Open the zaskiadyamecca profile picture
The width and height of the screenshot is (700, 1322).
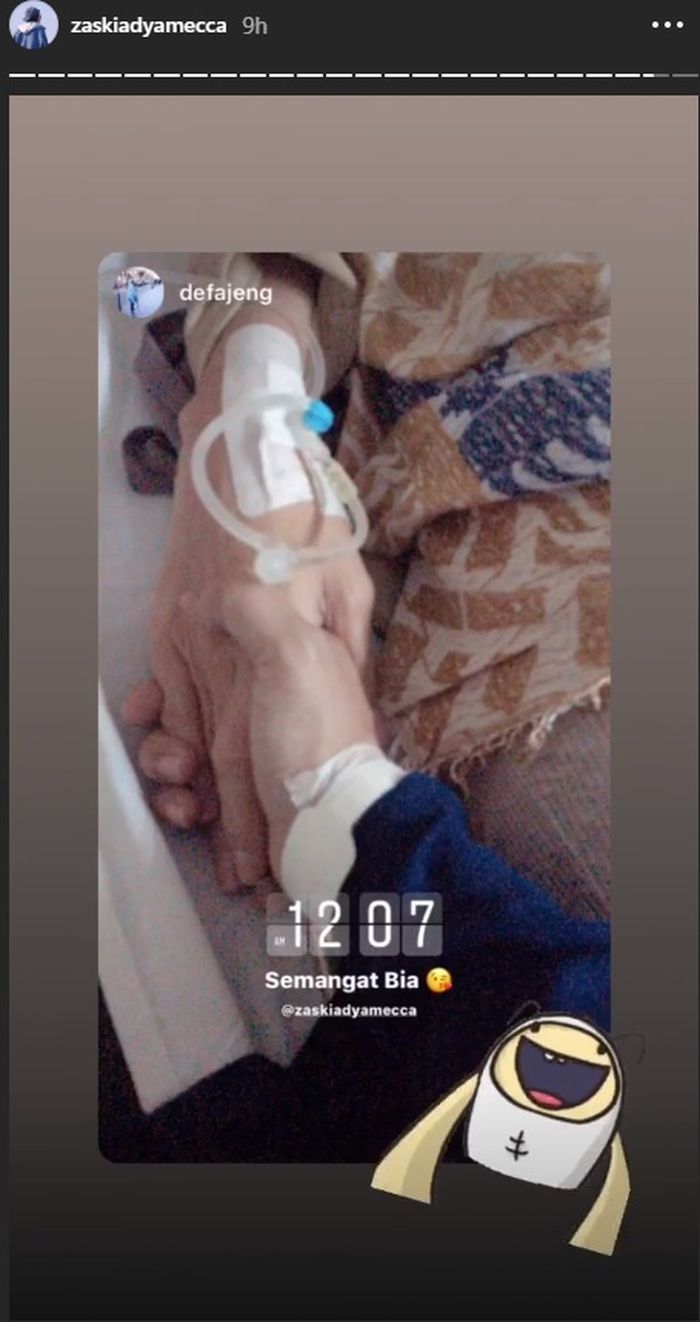coord(34,26)
